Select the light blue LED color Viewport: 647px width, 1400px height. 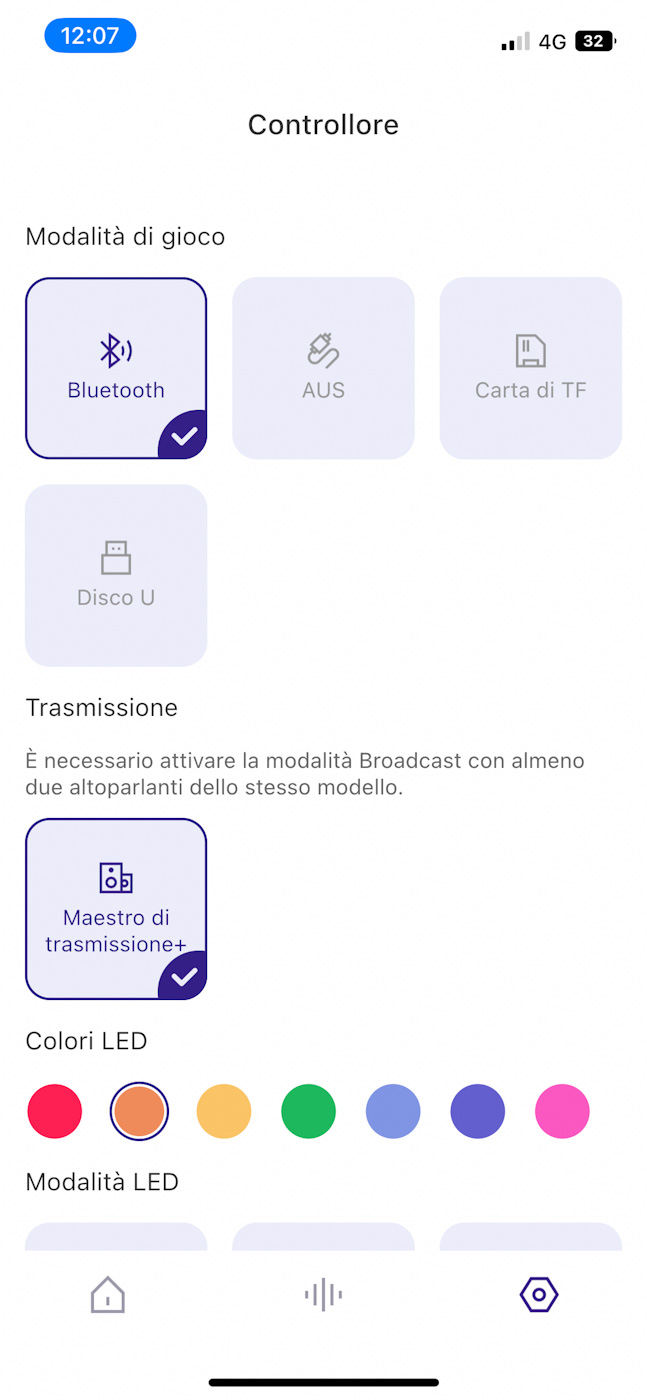pos(393,1111)
